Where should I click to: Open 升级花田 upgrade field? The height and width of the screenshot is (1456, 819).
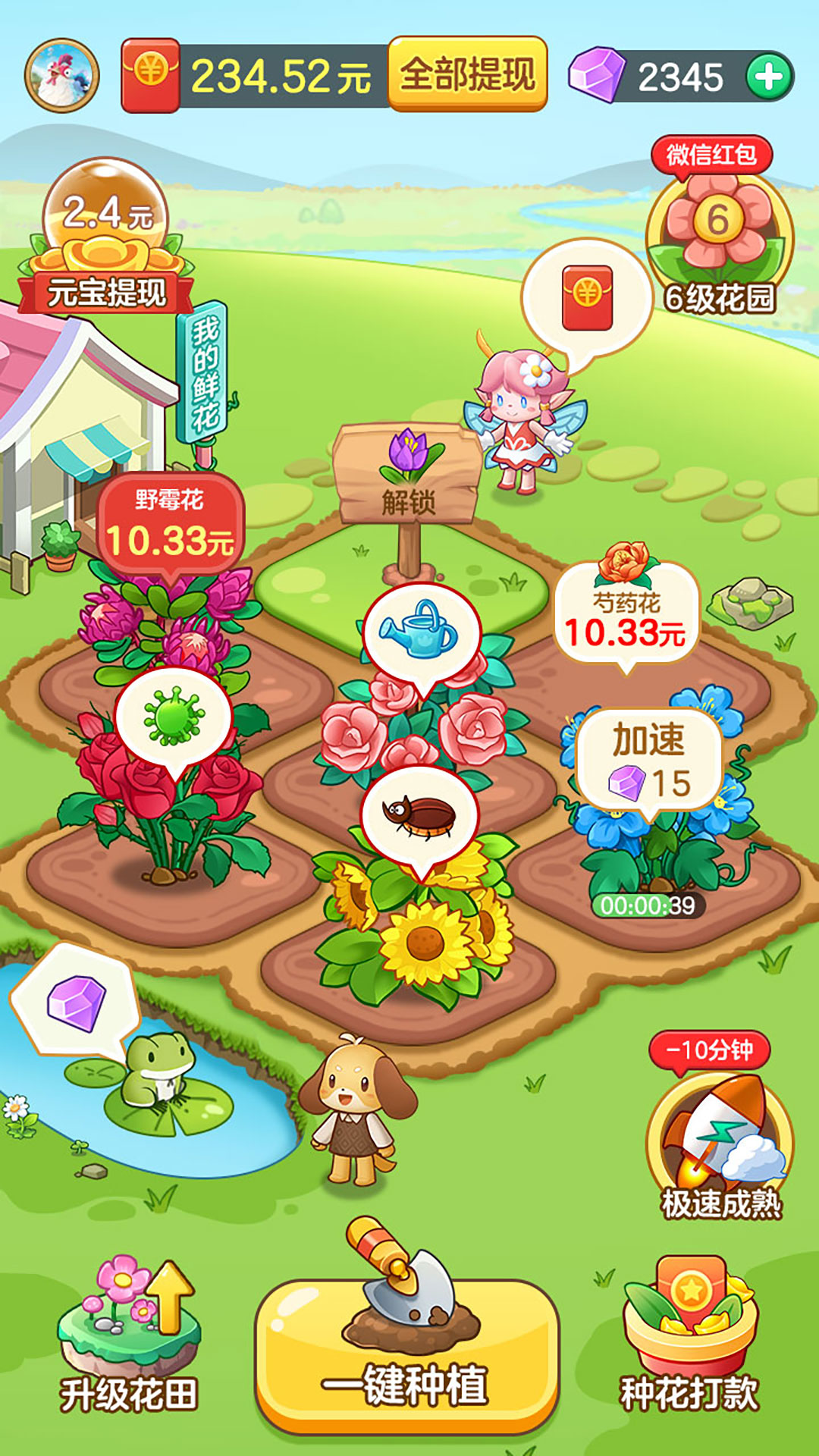pos(129,1335)
